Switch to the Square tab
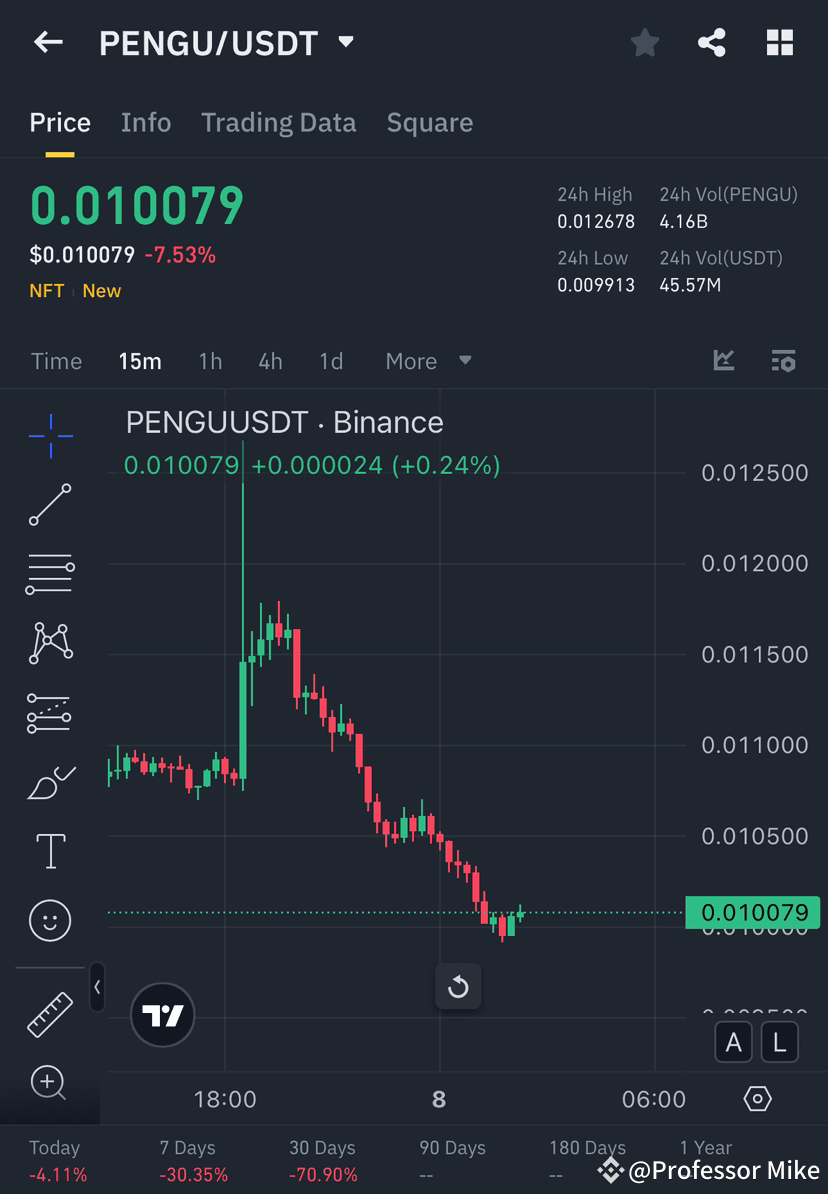The height and width of the screenshot is (1194, 828). [x=429, y=122]
